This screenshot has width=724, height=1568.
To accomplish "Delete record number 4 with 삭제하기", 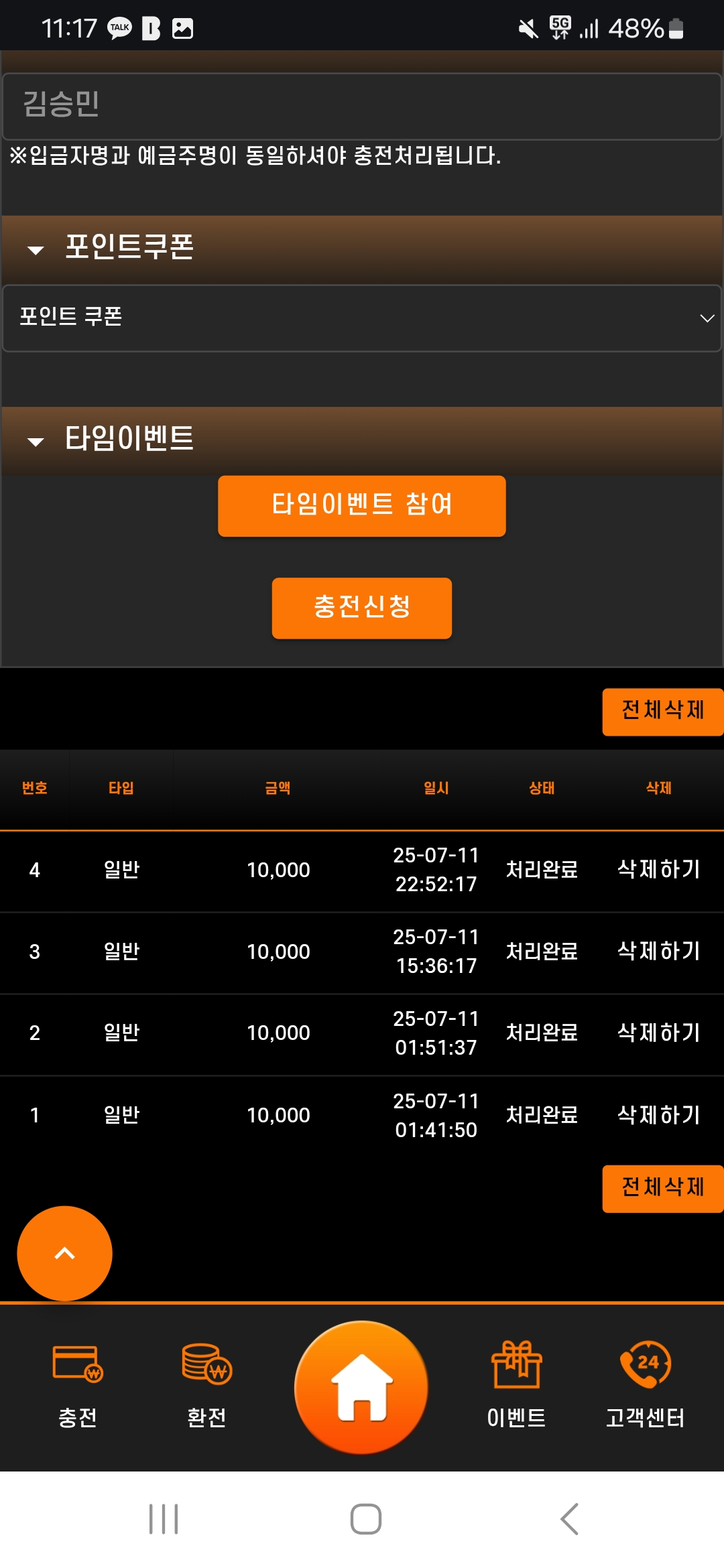I will (658, 870).
